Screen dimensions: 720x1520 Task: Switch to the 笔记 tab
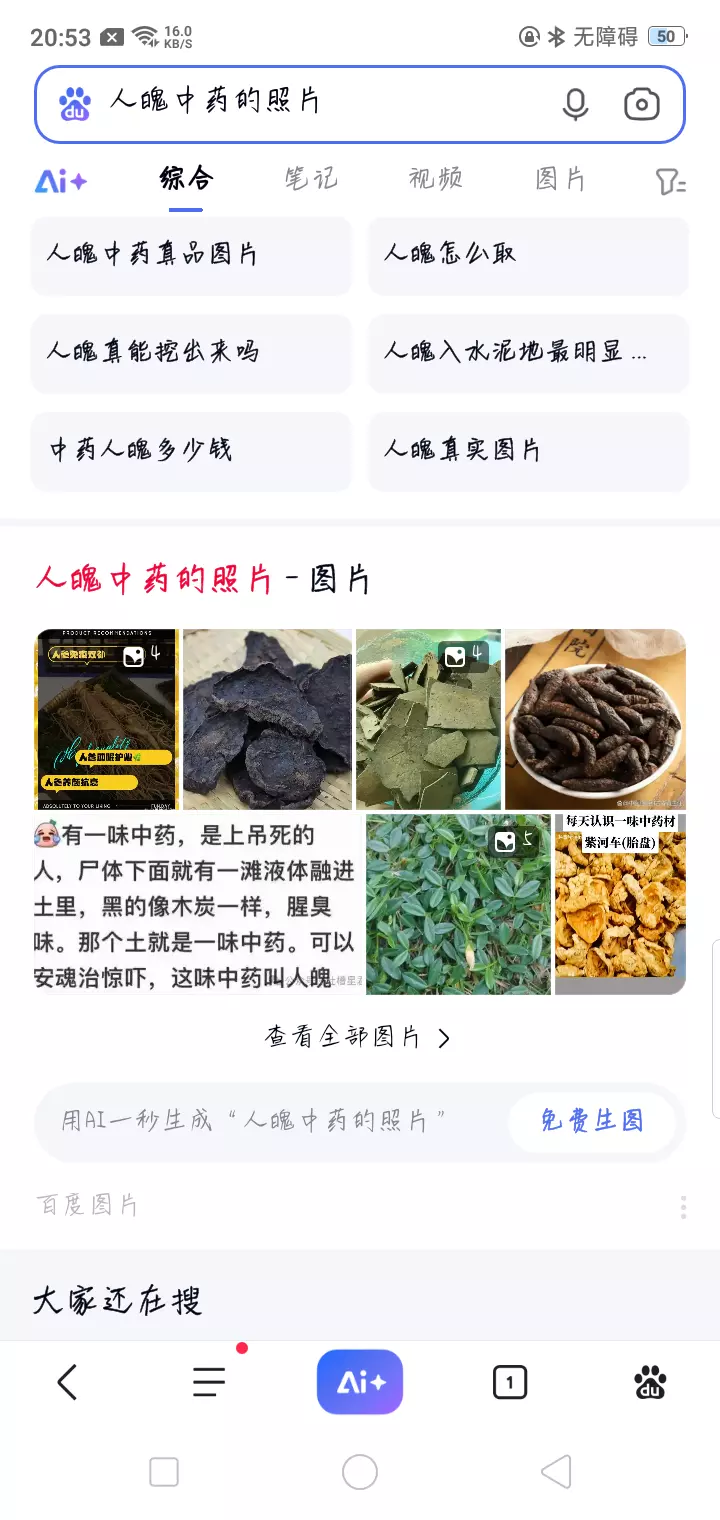tap(310, 180)
